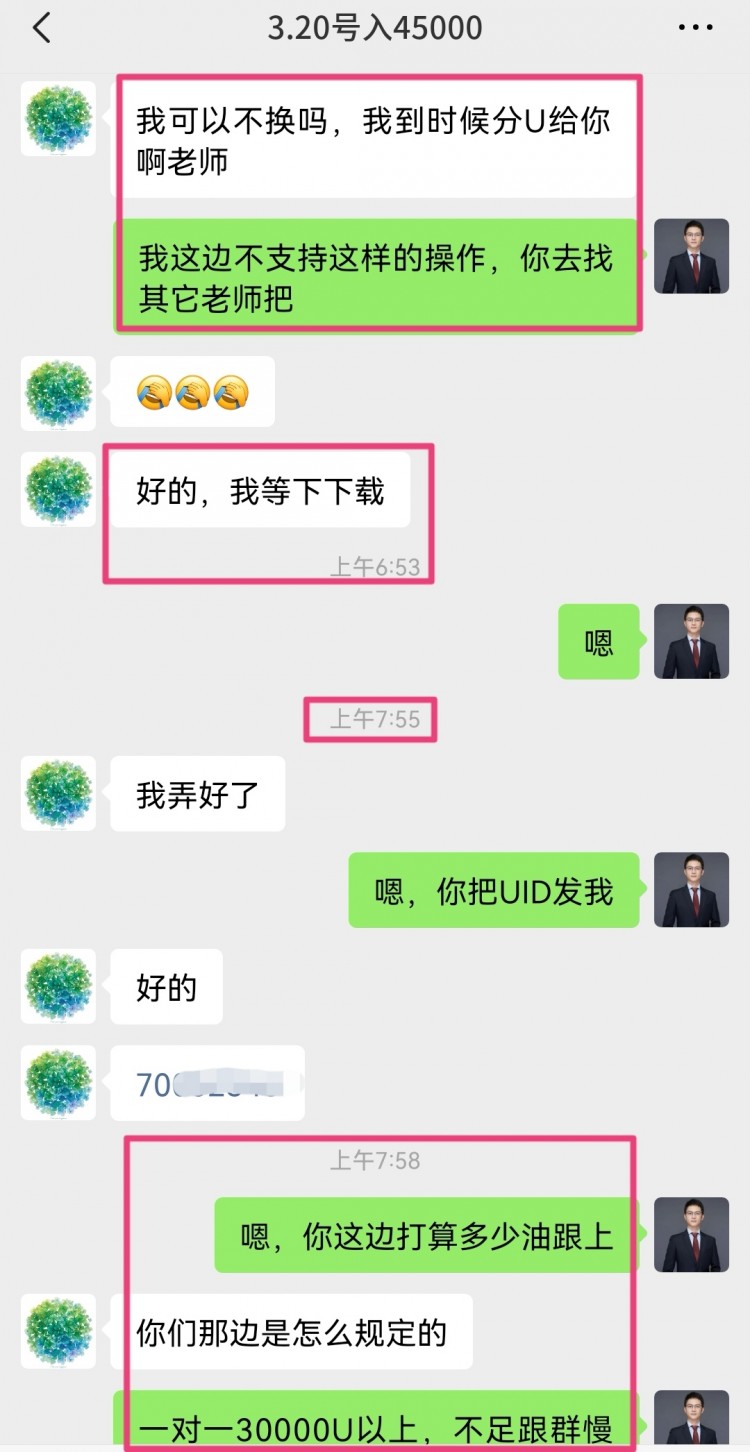
Task: Click the blue UID number message
Action: pos(207,1083)
